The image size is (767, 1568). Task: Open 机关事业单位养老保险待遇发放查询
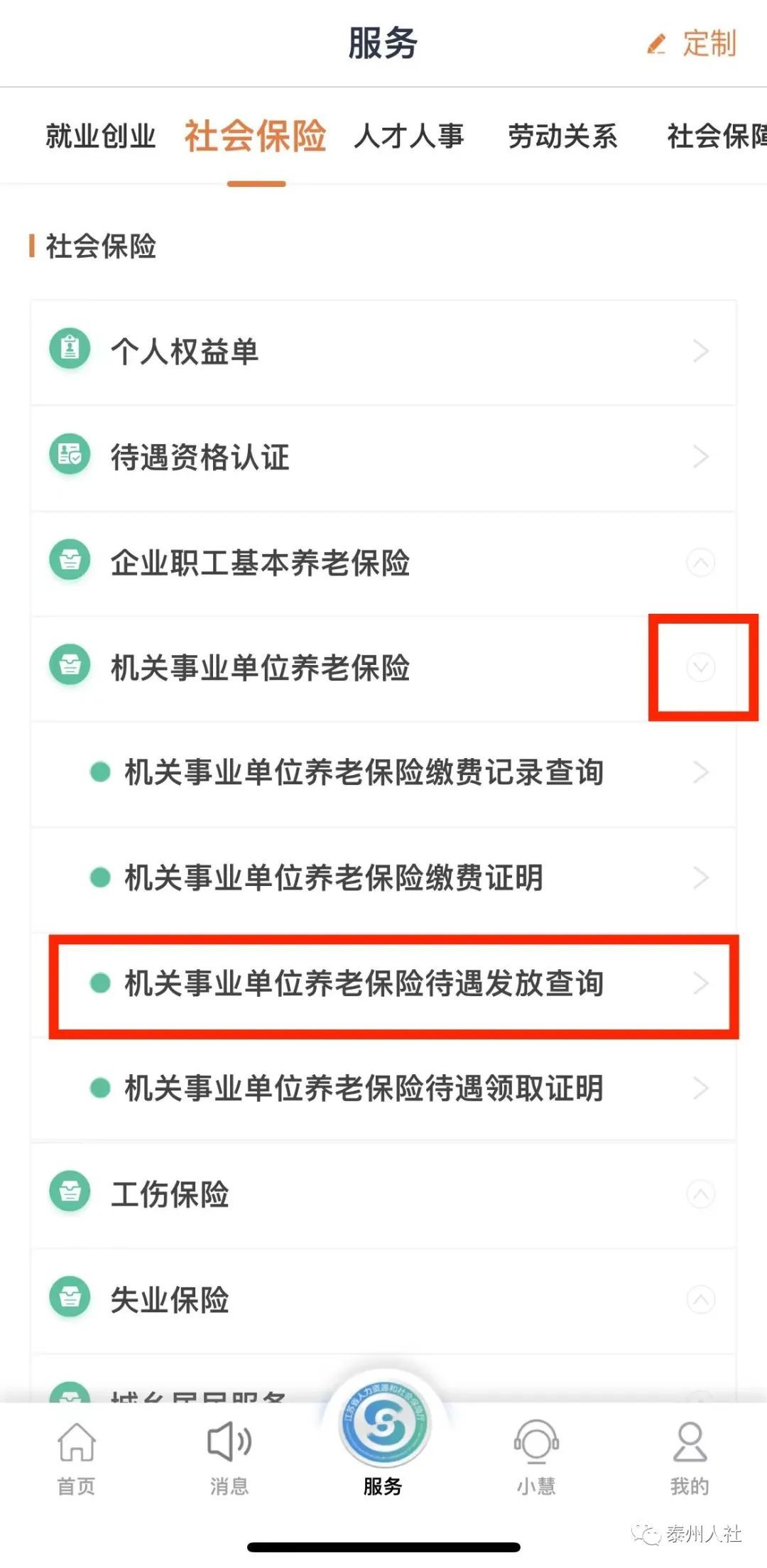click(383, 983)
